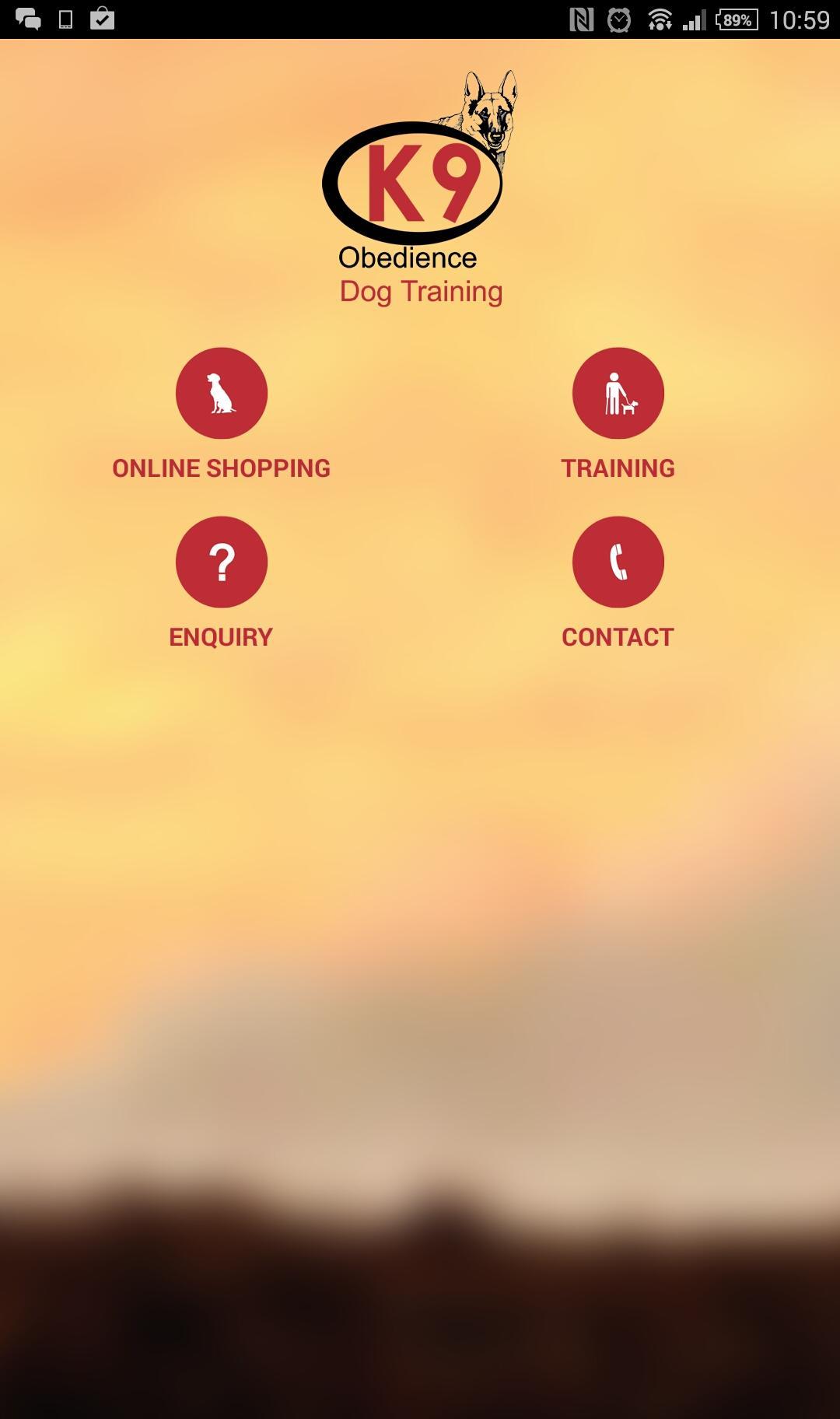Tap the Contact phone icon
This screenshot has height=1419, width=840.
618,562
